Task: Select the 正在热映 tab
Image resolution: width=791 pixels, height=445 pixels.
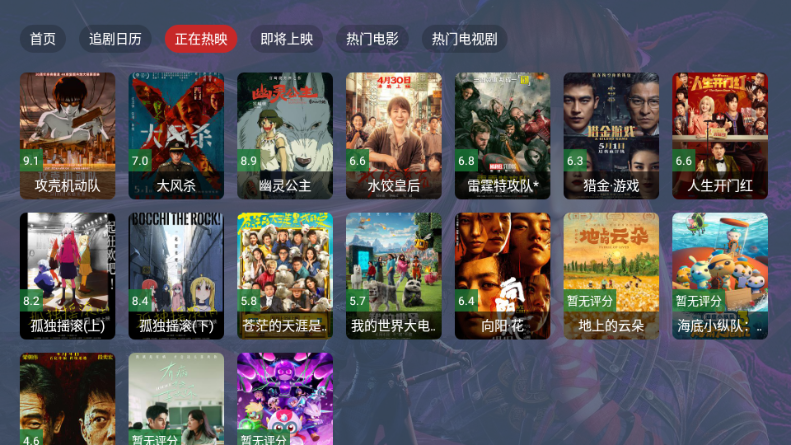Action: pos(201,39)
